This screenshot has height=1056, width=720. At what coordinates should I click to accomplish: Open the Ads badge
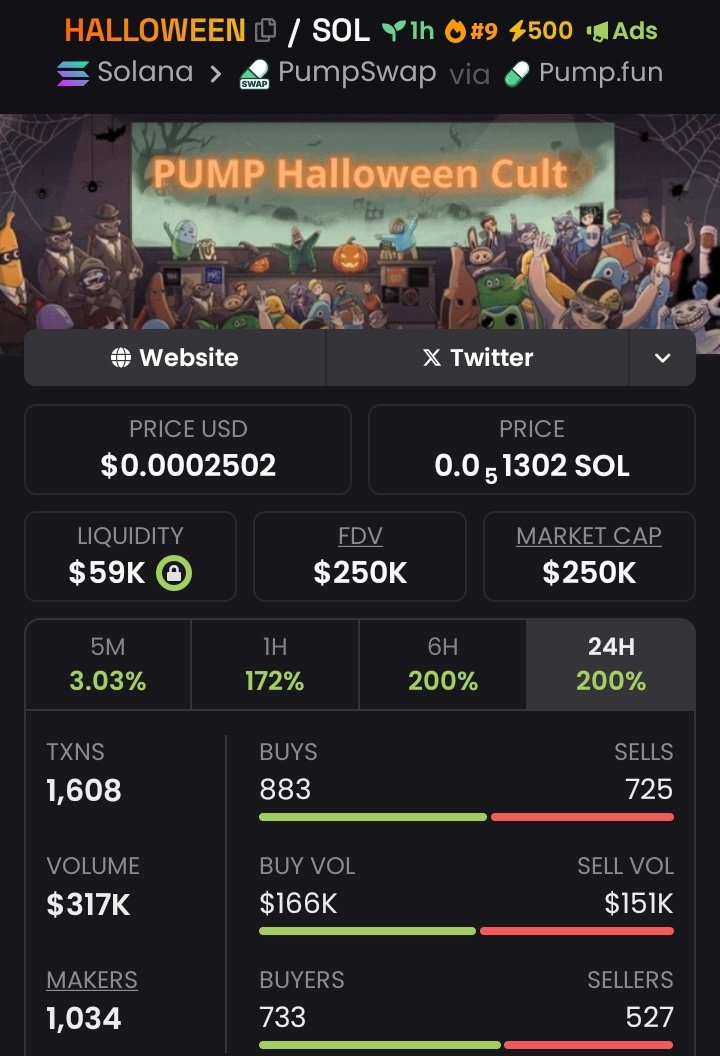point(621,31)
